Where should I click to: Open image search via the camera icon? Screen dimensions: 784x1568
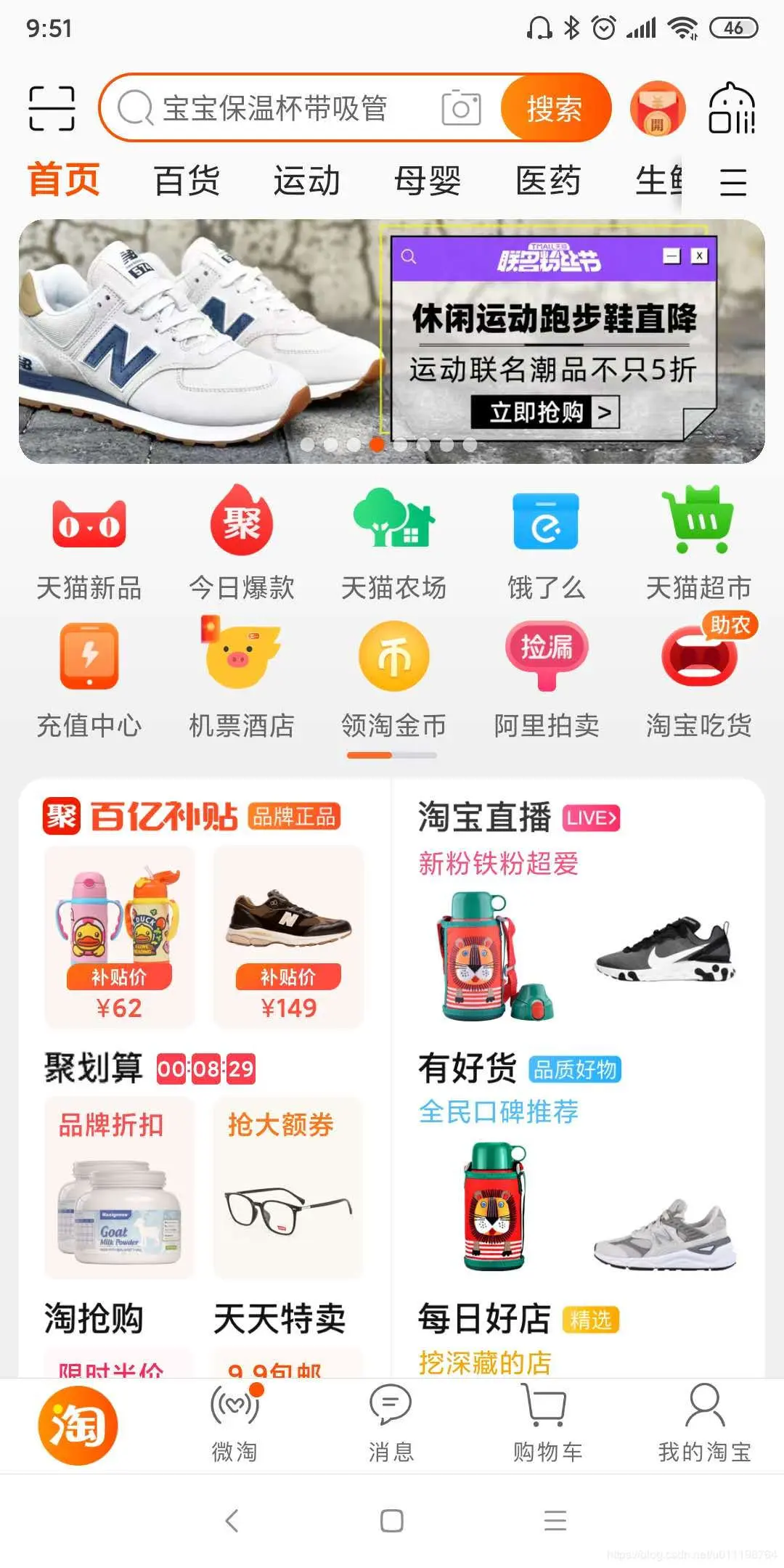click(461, 109)
